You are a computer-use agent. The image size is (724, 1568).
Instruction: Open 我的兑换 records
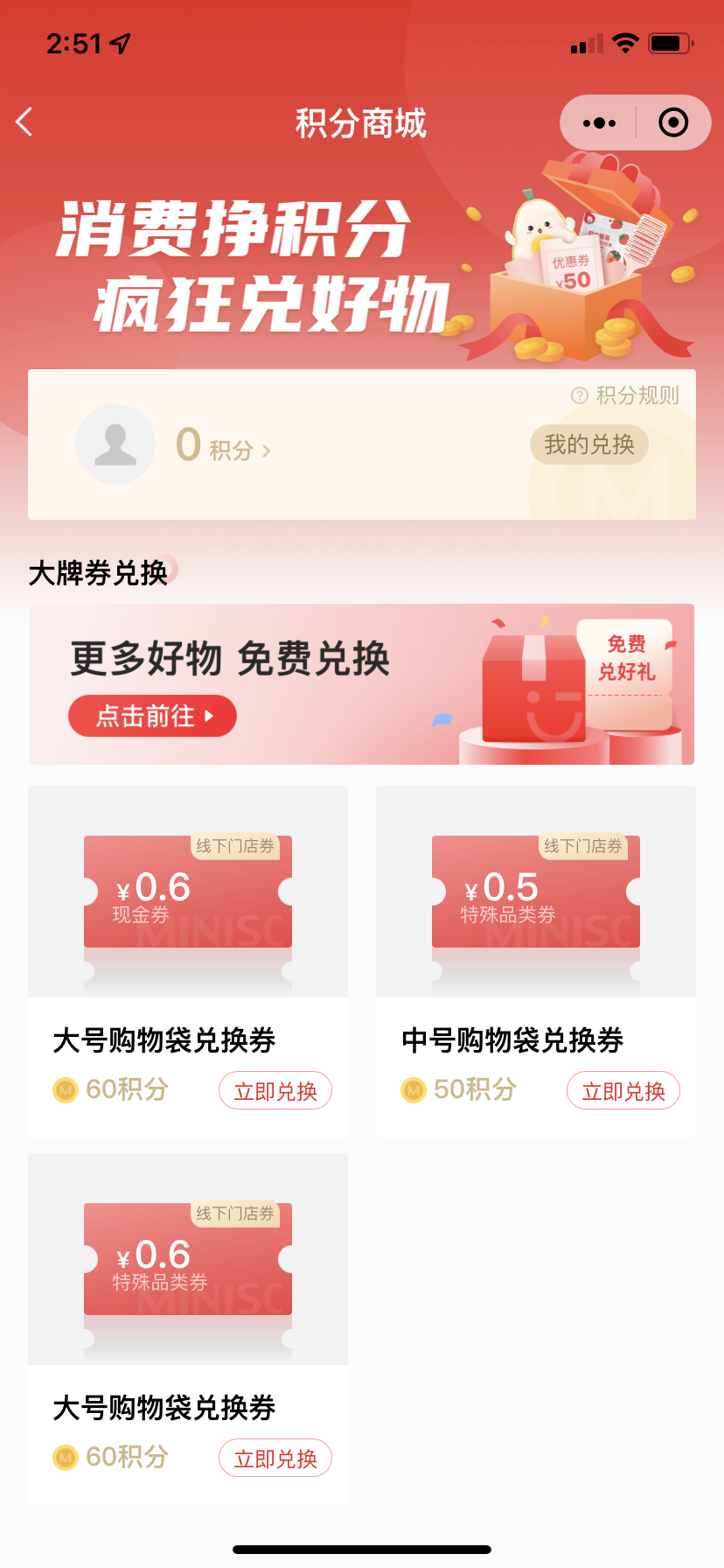[588, 444]
